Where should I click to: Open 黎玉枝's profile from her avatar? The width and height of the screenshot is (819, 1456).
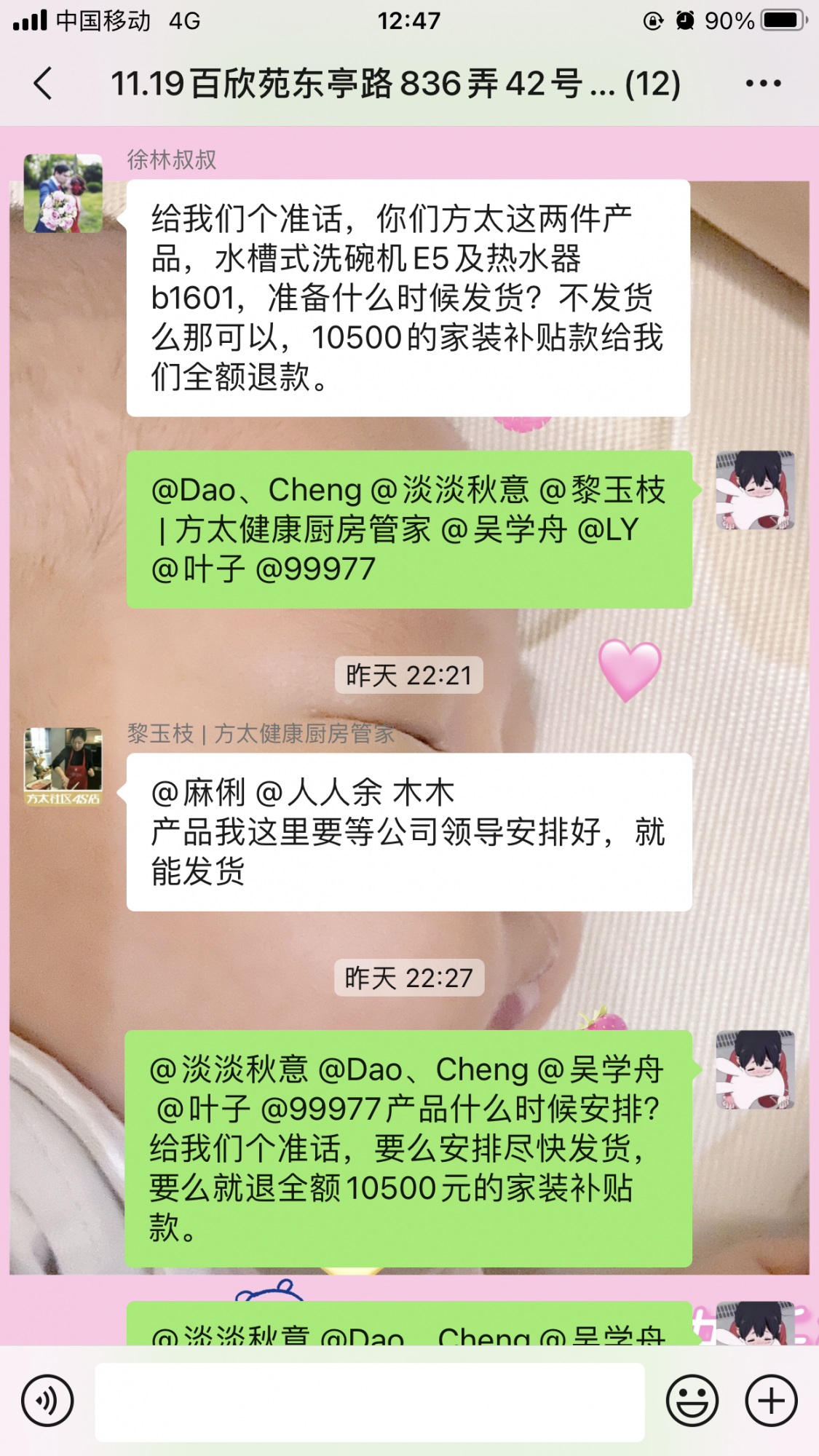tap(63, 767)
